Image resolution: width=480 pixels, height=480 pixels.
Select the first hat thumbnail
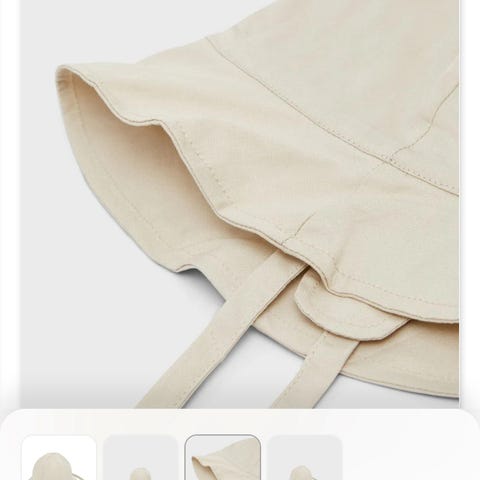(59, 457)
